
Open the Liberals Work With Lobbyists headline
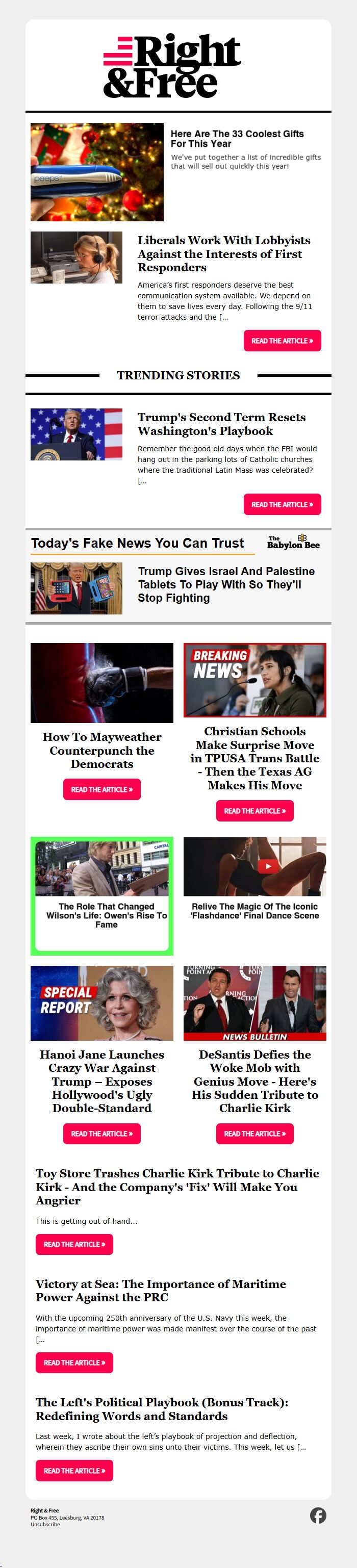(x=223, y=254)
